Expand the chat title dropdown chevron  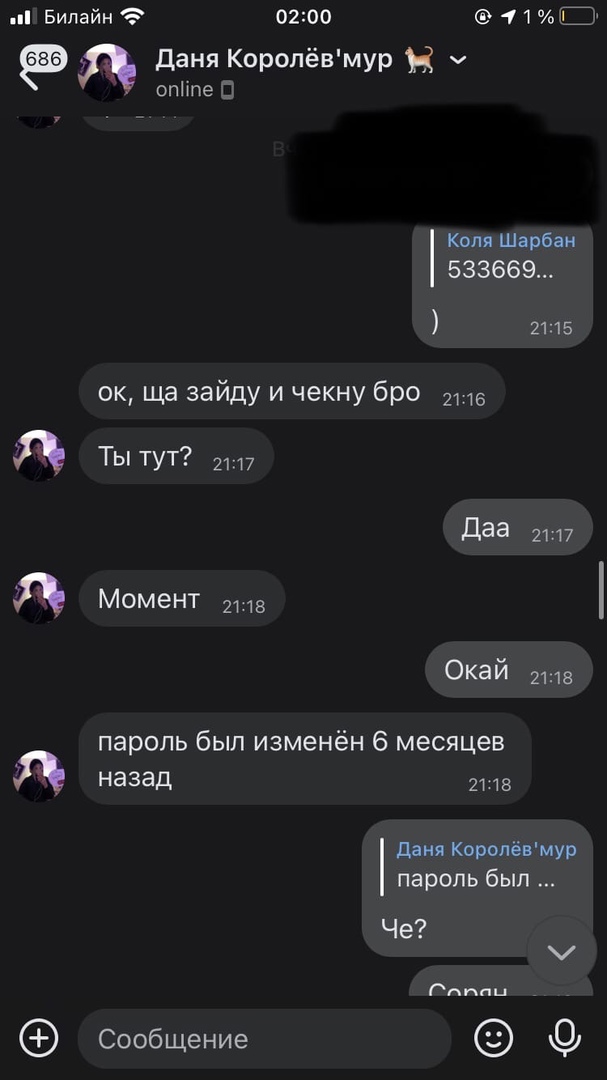click(x=458, y=60)
